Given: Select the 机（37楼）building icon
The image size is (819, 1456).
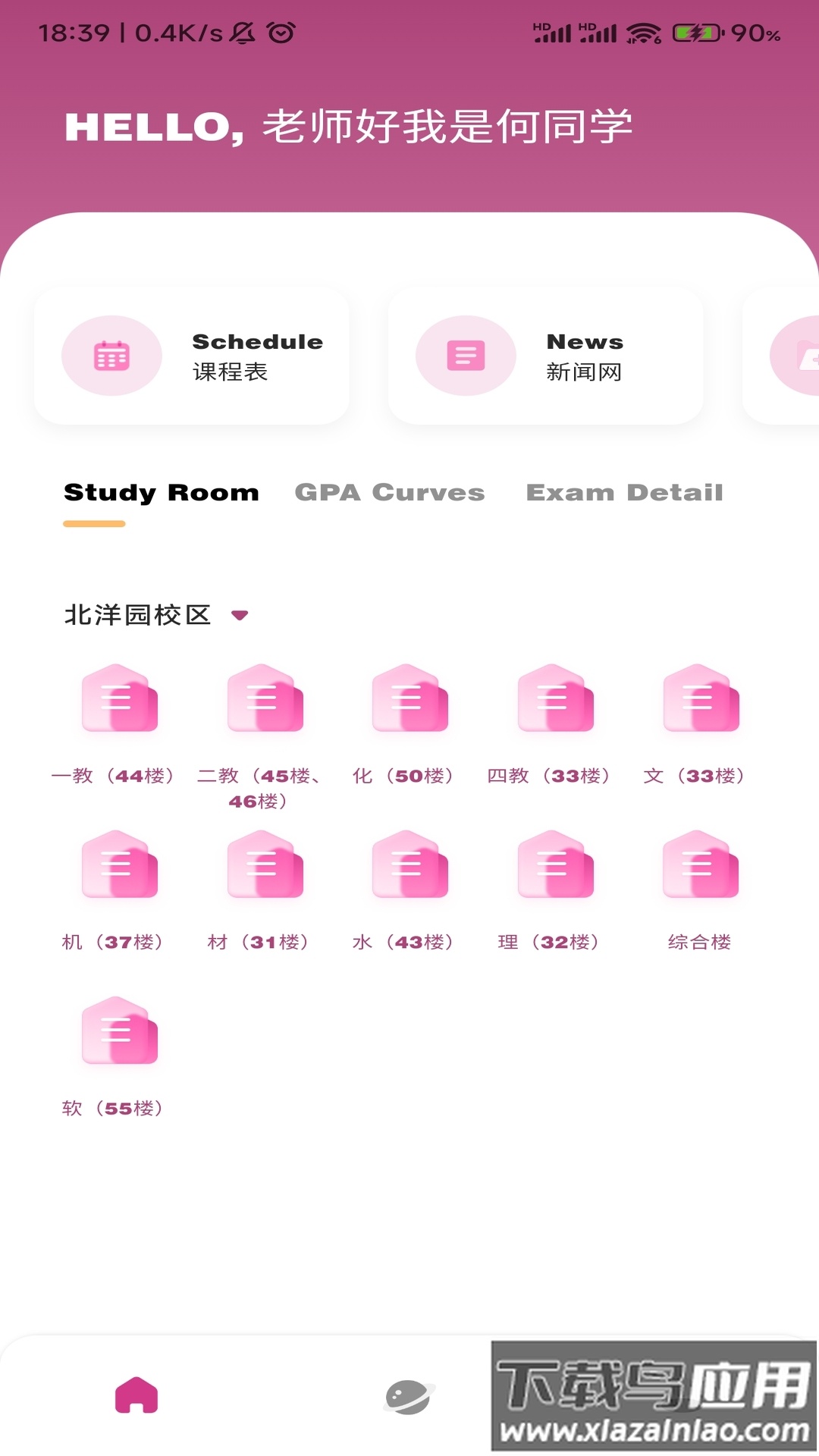Looking at the screenshot, I should [x=118, y=866].
